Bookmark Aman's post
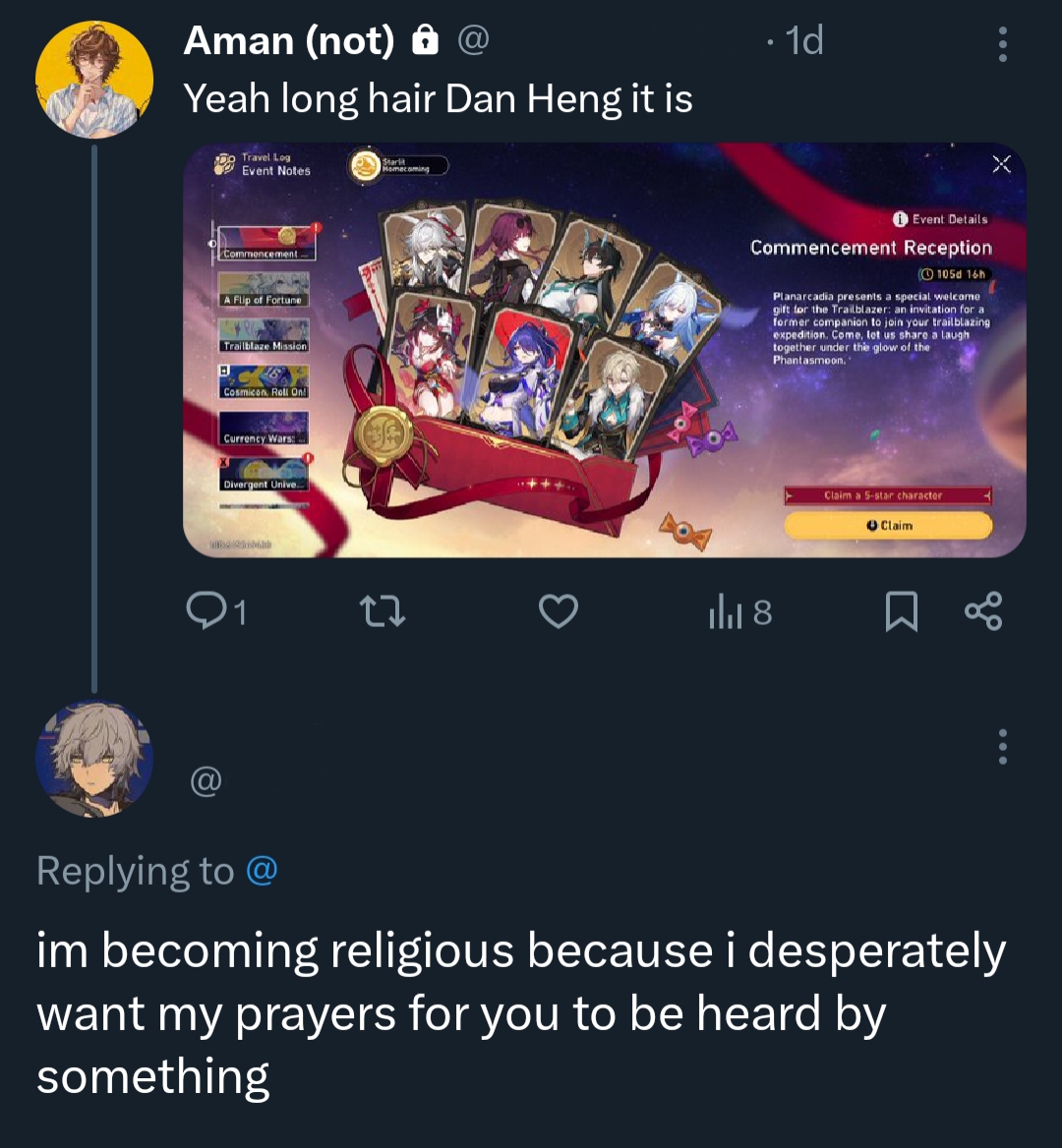 [x=901, y=612]
